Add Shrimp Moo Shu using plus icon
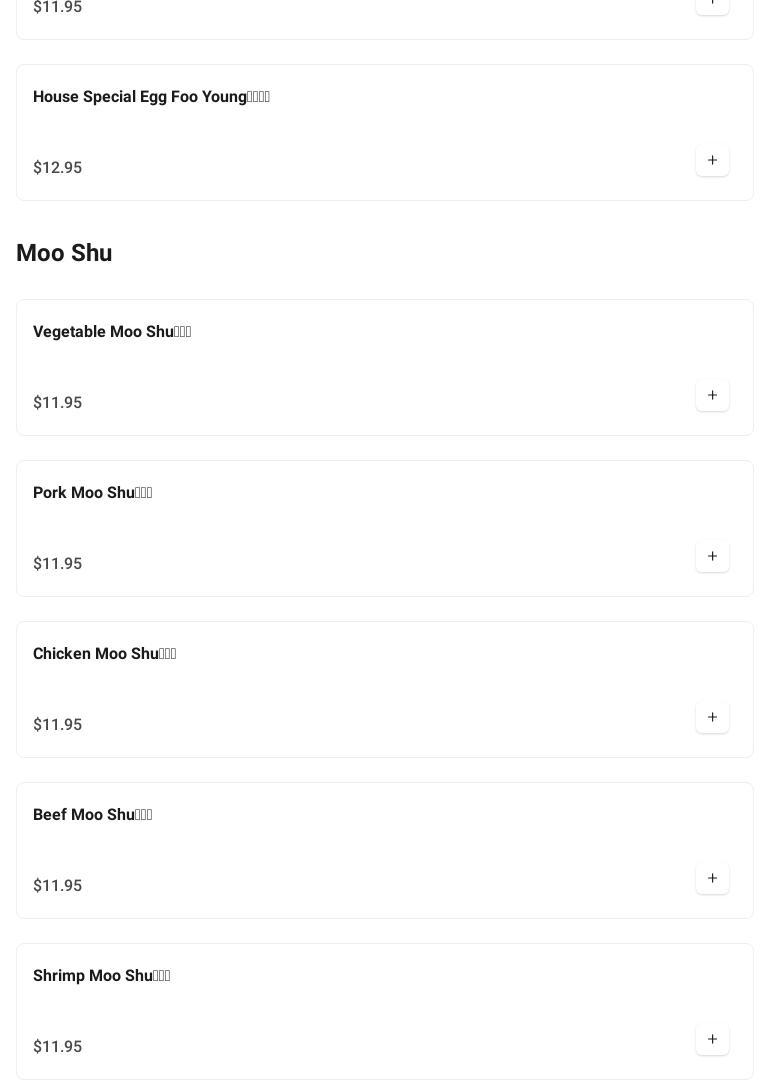 coord(712,1039)
